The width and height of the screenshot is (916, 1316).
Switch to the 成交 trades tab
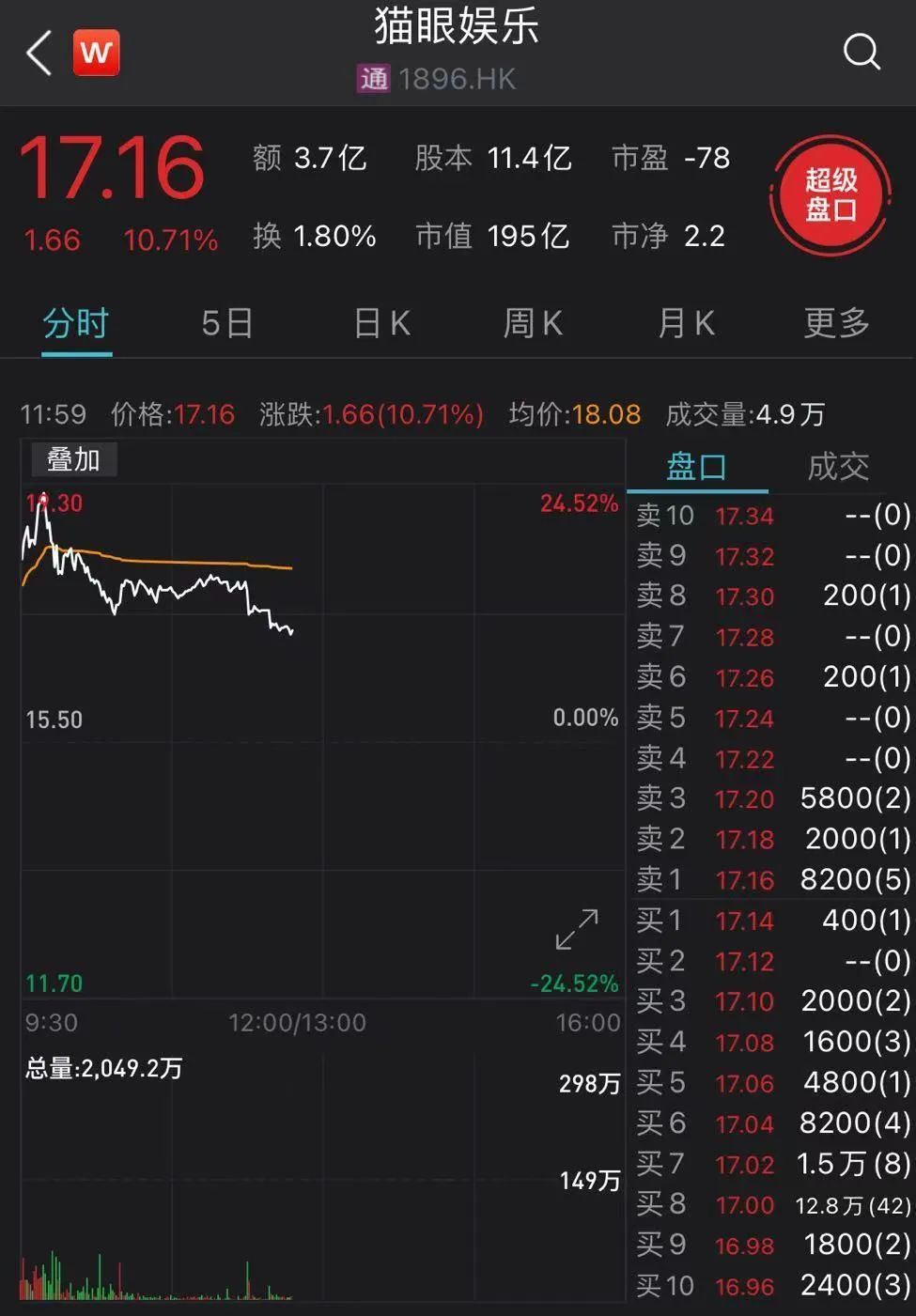[x=838, y=467]
